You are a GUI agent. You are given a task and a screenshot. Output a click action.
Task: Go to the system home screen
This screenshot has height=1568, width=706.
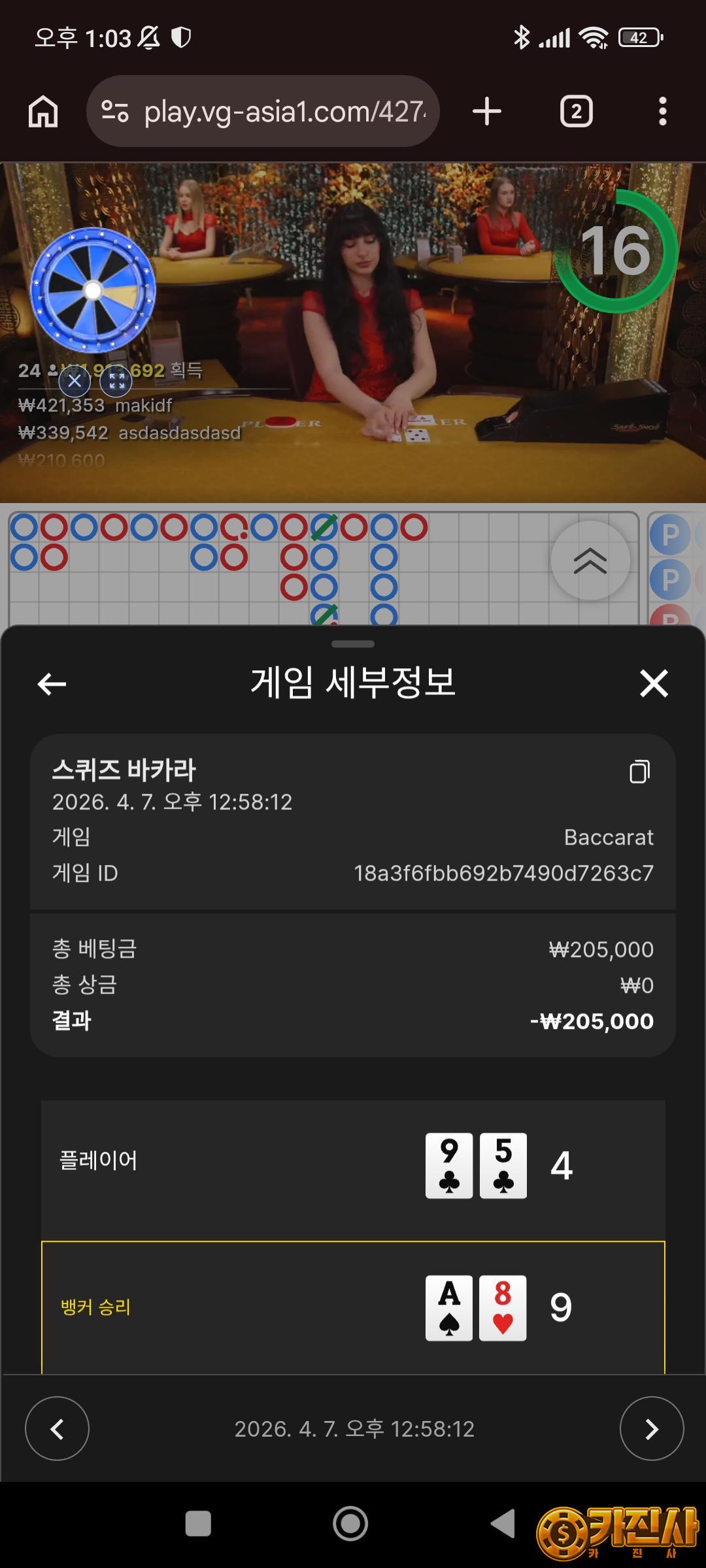point(350,1524)
